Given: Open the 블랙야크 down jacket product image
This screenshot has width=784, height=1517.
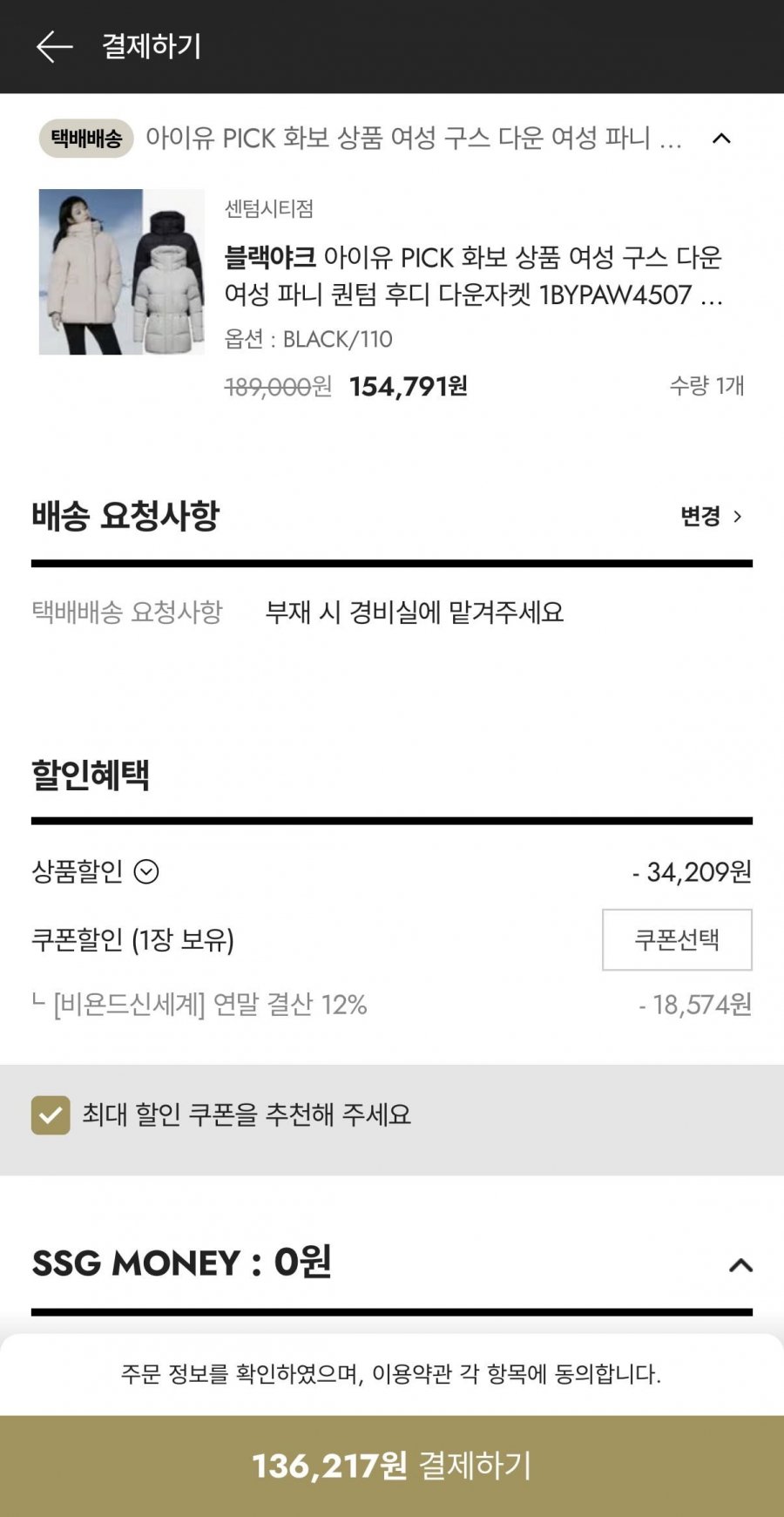Looking at the screenshot, I should click(122, 272).
